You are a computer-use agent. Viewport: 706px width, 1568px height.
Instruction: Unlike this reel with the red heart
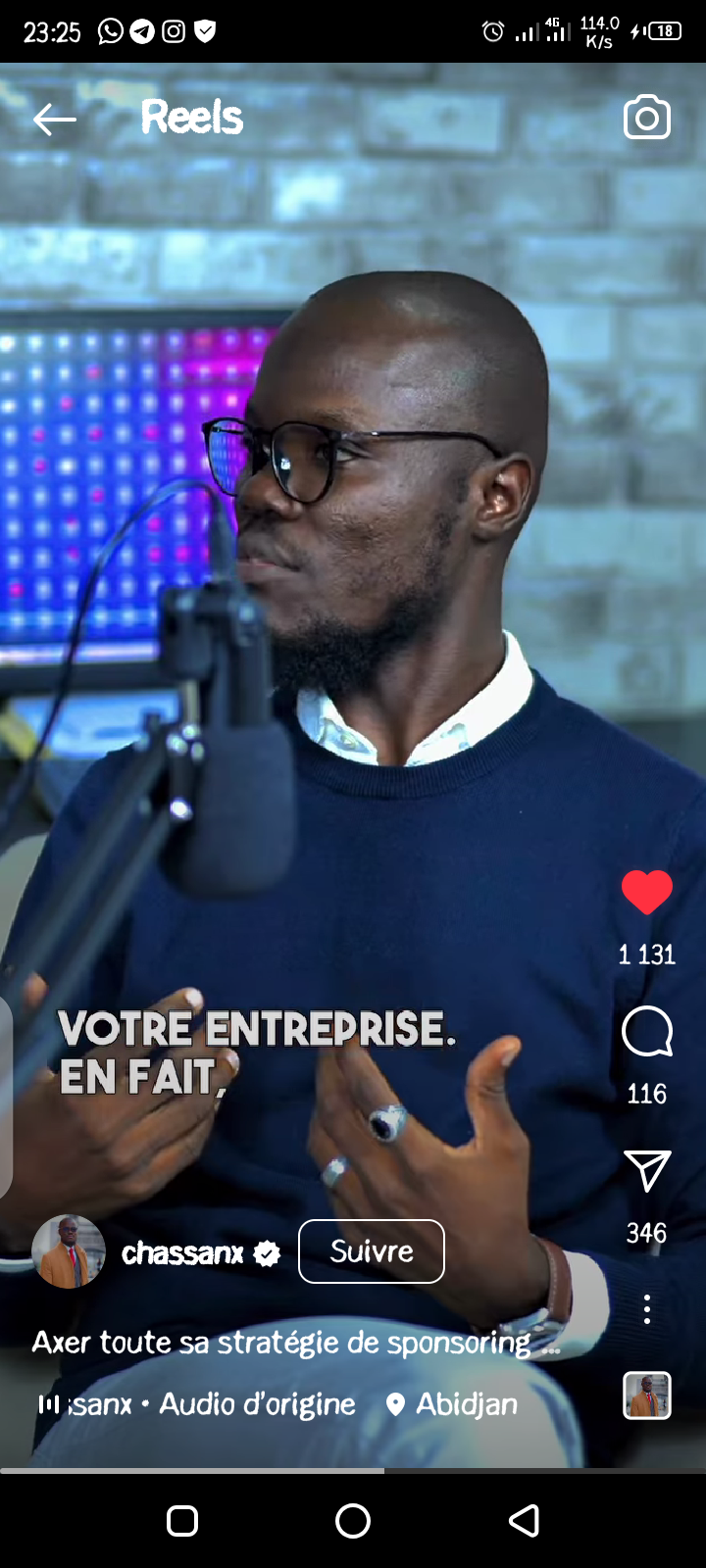tap(647, 892)
